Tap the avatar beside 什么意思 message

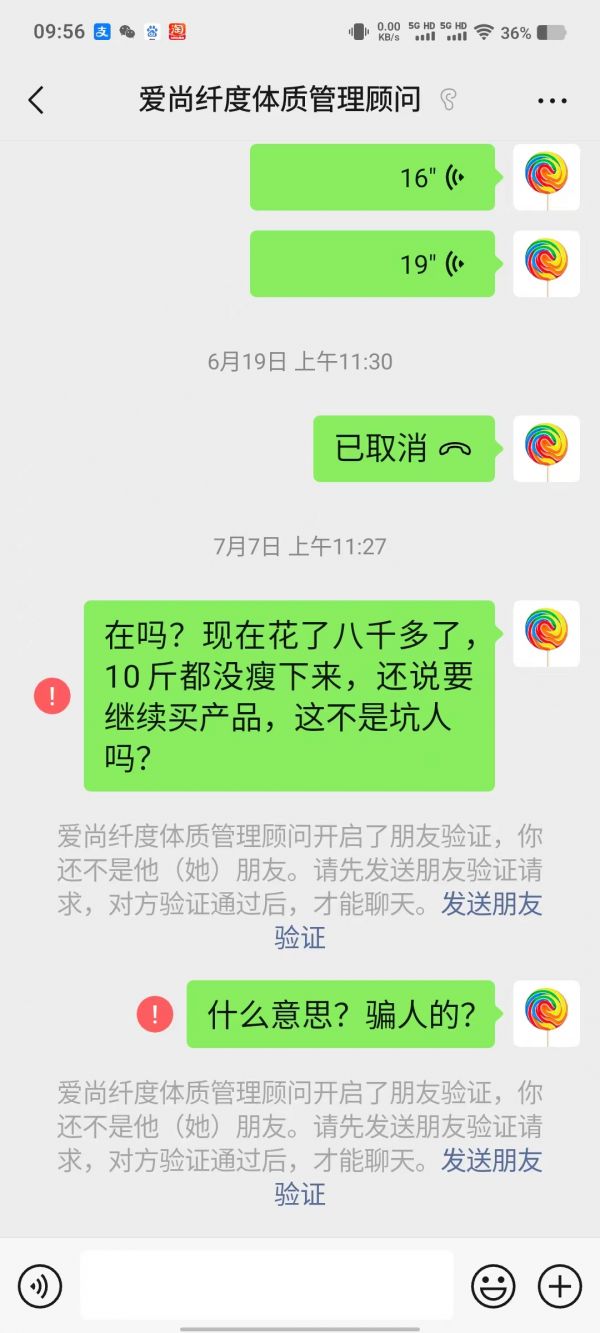tap(546, 1014)
